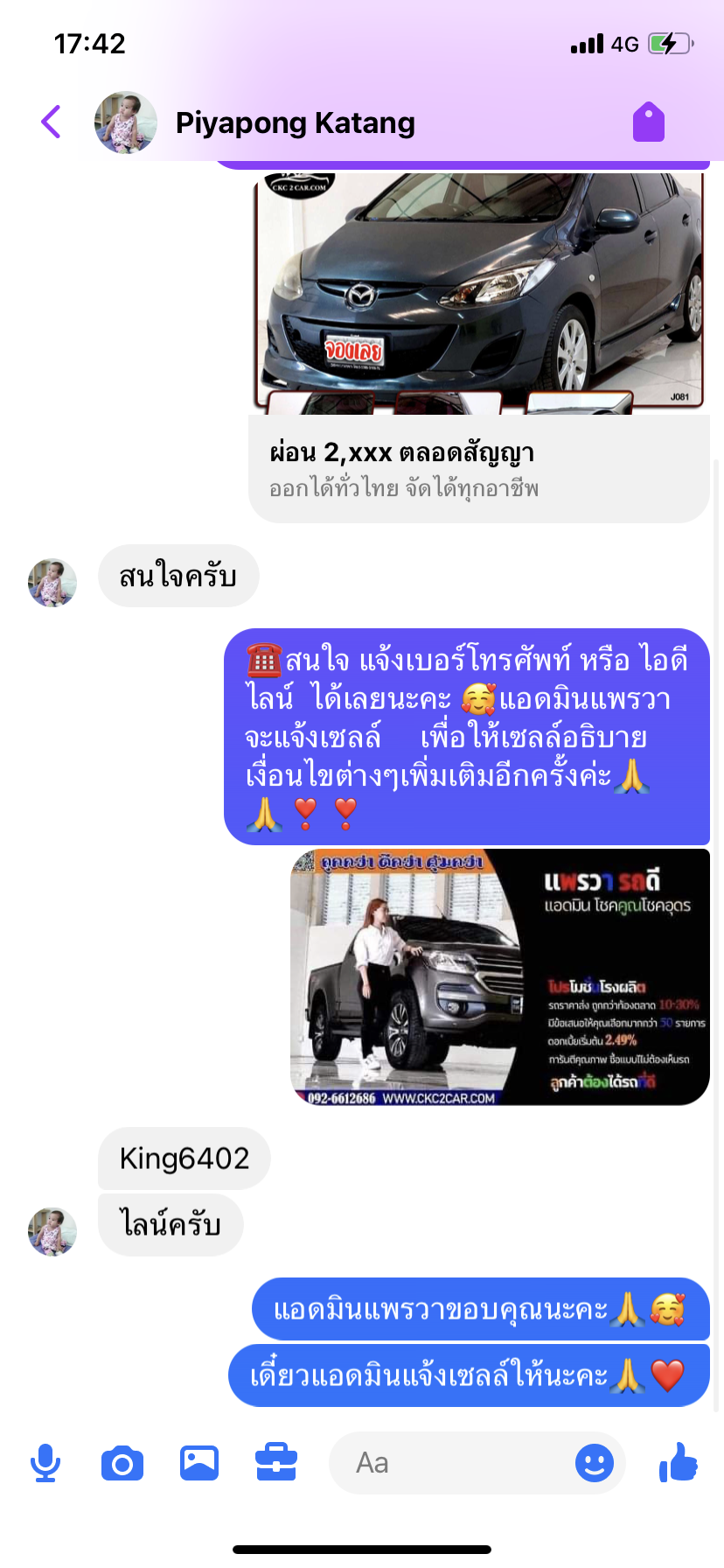View the pickup truck promo image
This screenshot has width=724, height=1568.
tap(499, 976)
